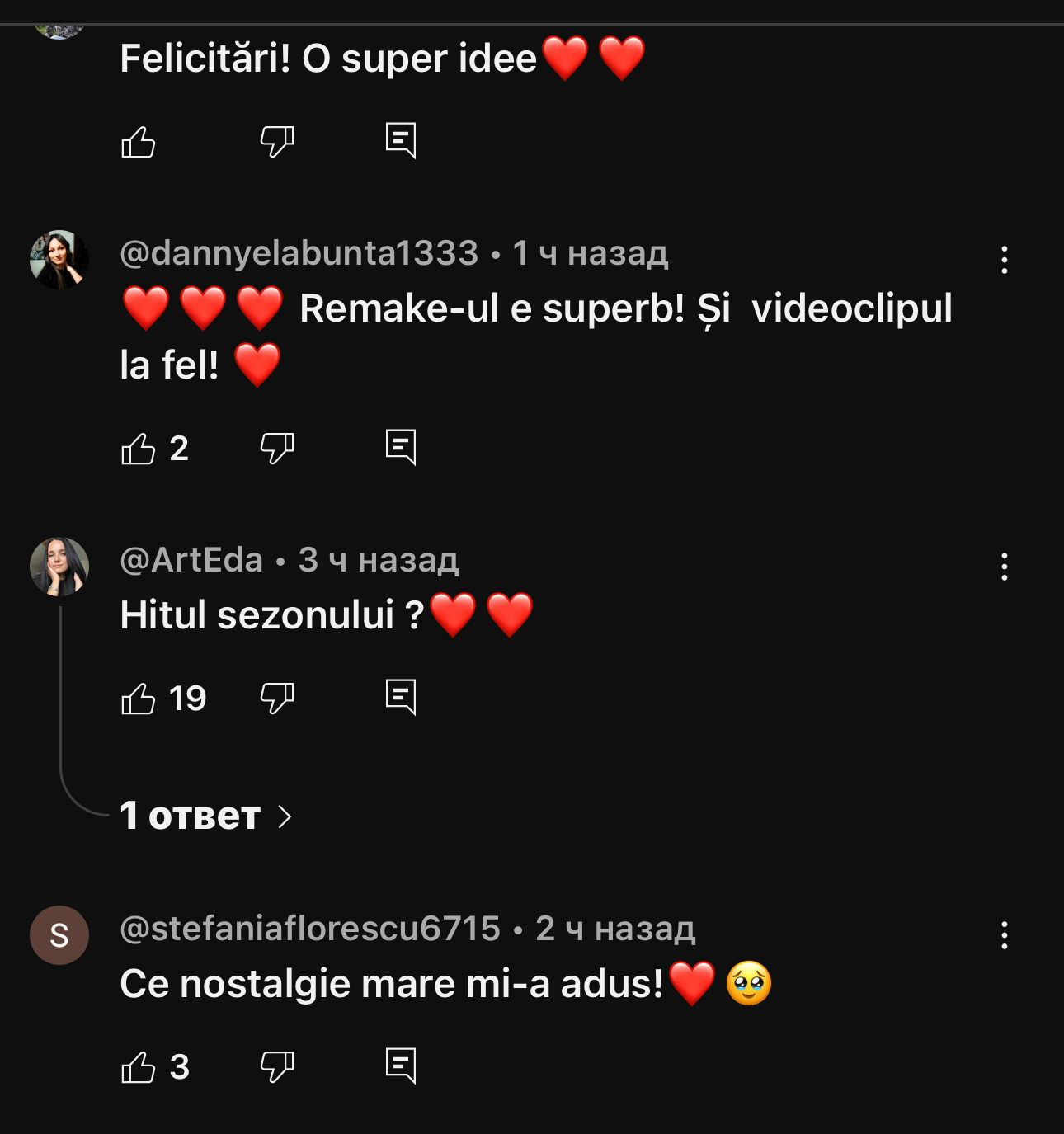Reply to @ArtEda's comment
This screenshot has width=1064, height=1134.
click(401, 698)
